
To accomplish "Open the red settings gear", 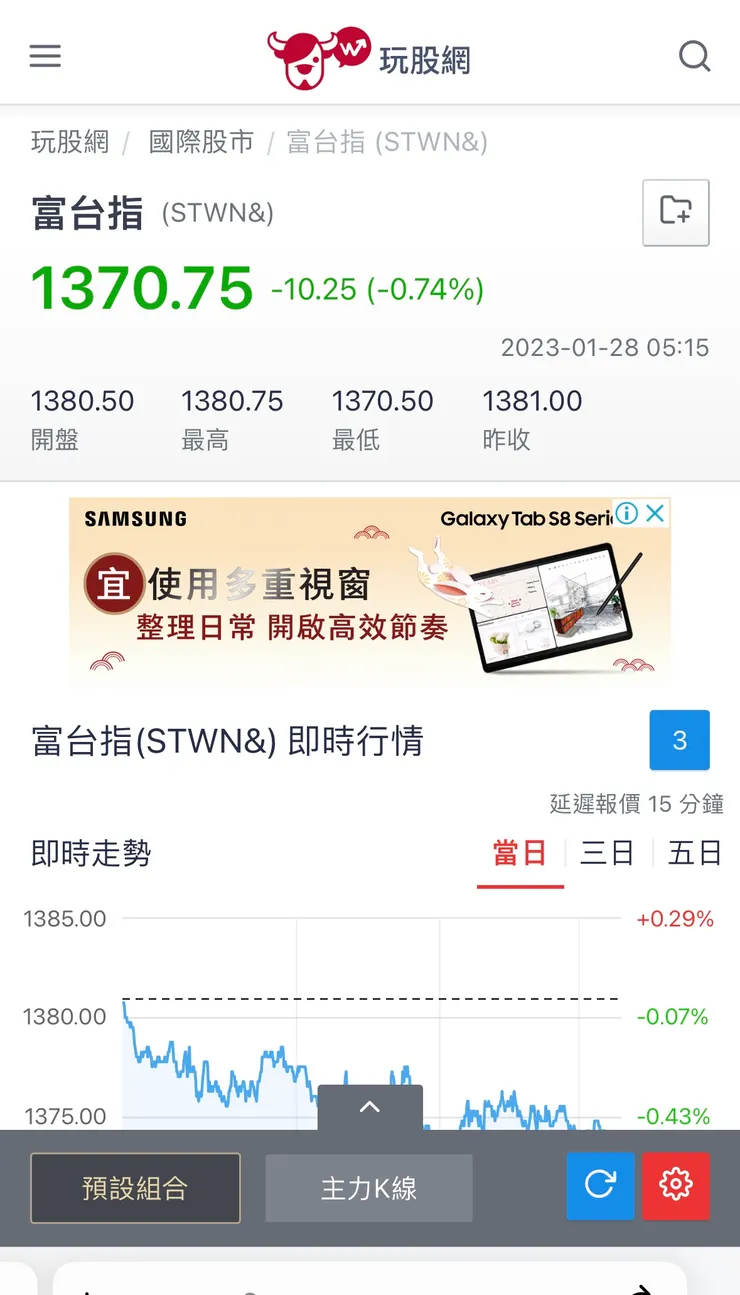I will (676, 1186).
